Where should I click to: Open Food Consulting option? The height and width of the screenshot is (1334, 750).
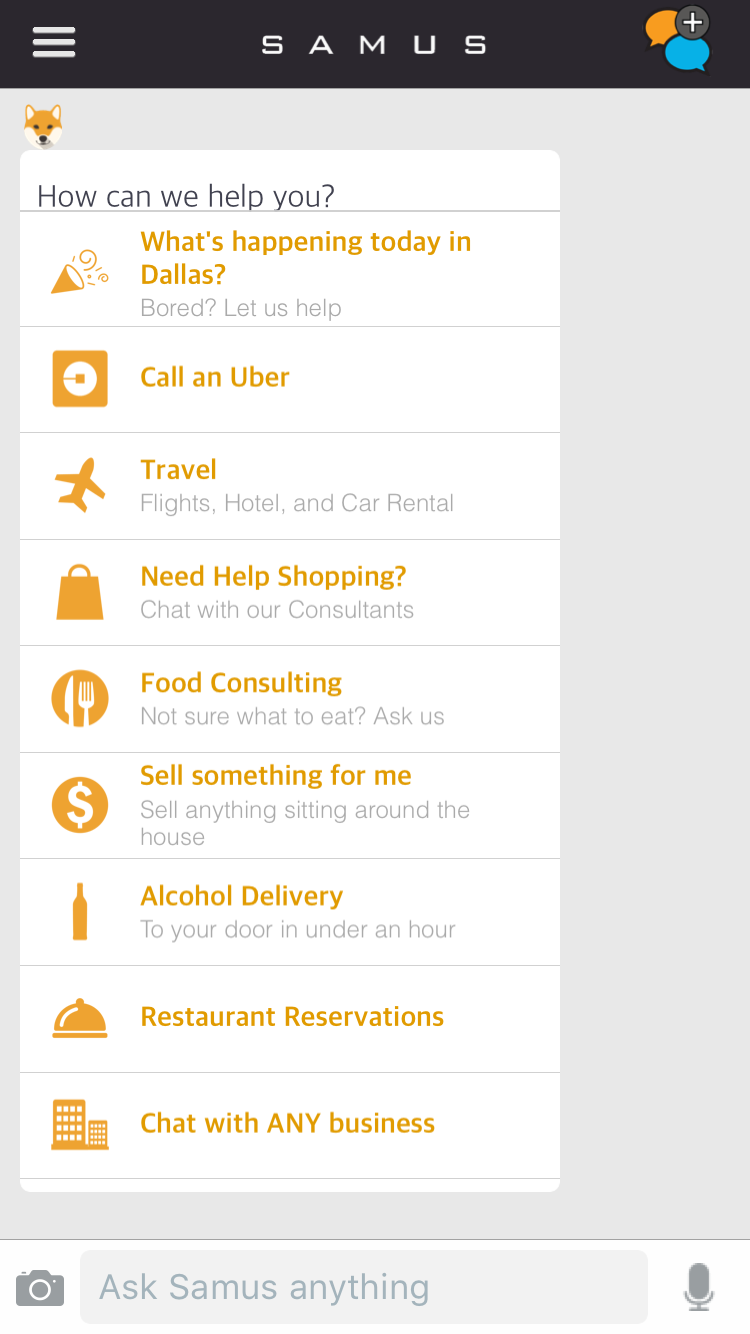point(290,699)
